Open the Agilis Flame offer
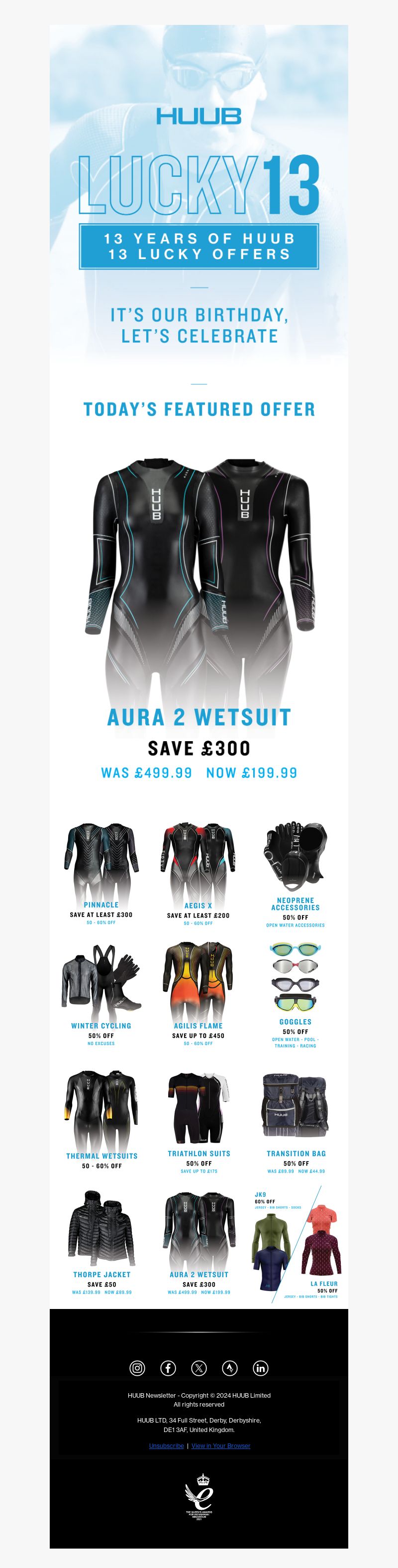398x1568 pixels. [198, 993]
